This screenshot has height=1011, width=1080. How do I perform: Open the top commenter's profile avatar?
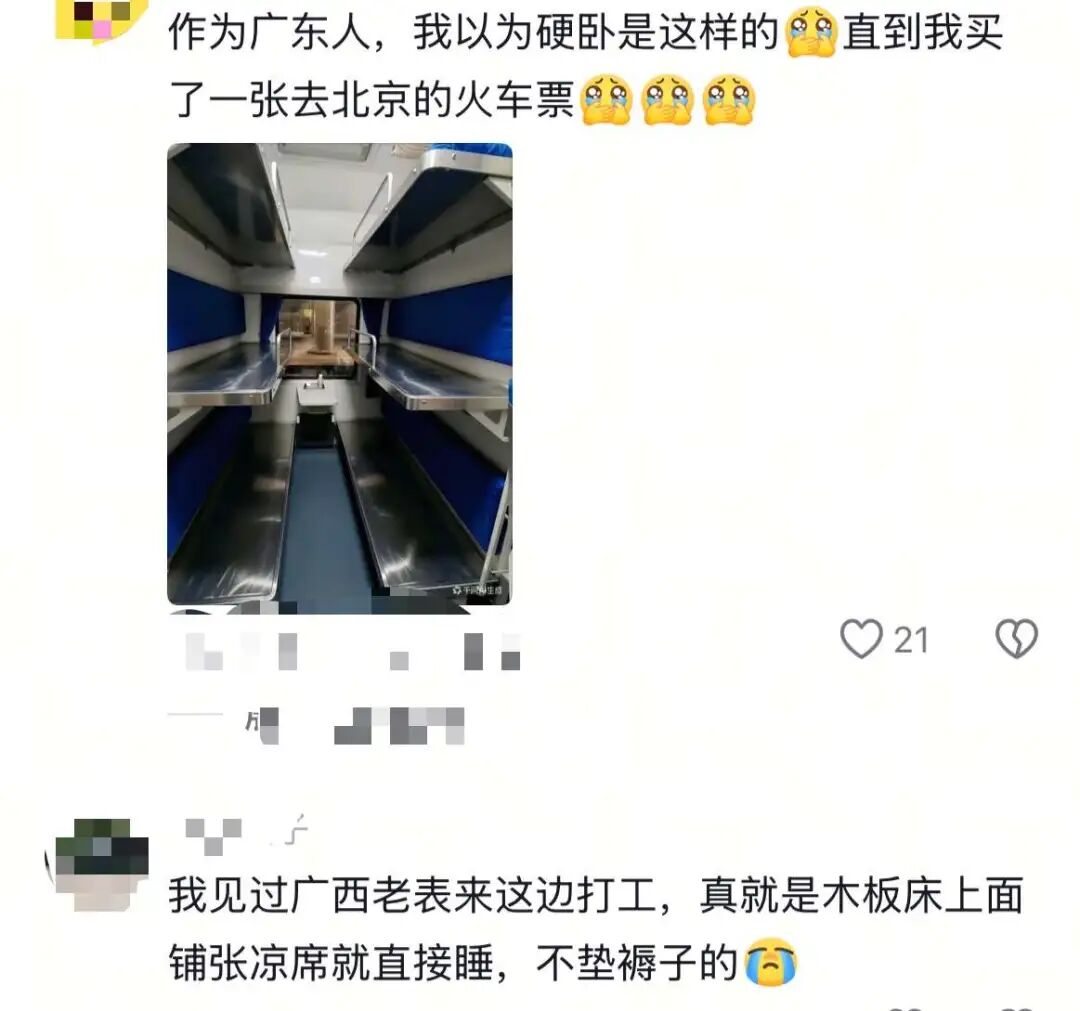(x=100, y=18)
